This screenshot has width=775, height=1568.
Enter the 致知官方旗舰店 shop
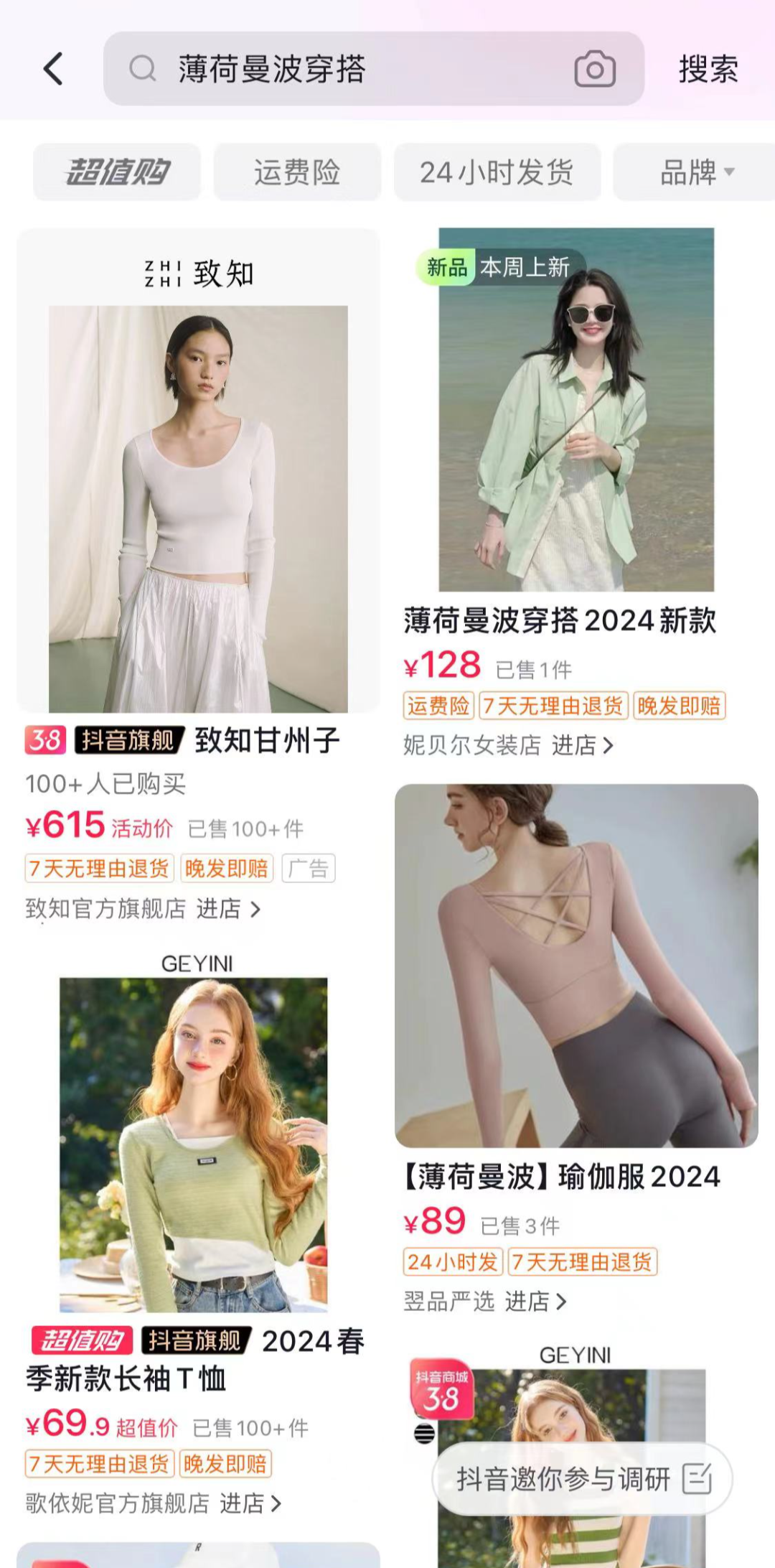[x=144, y=909]
